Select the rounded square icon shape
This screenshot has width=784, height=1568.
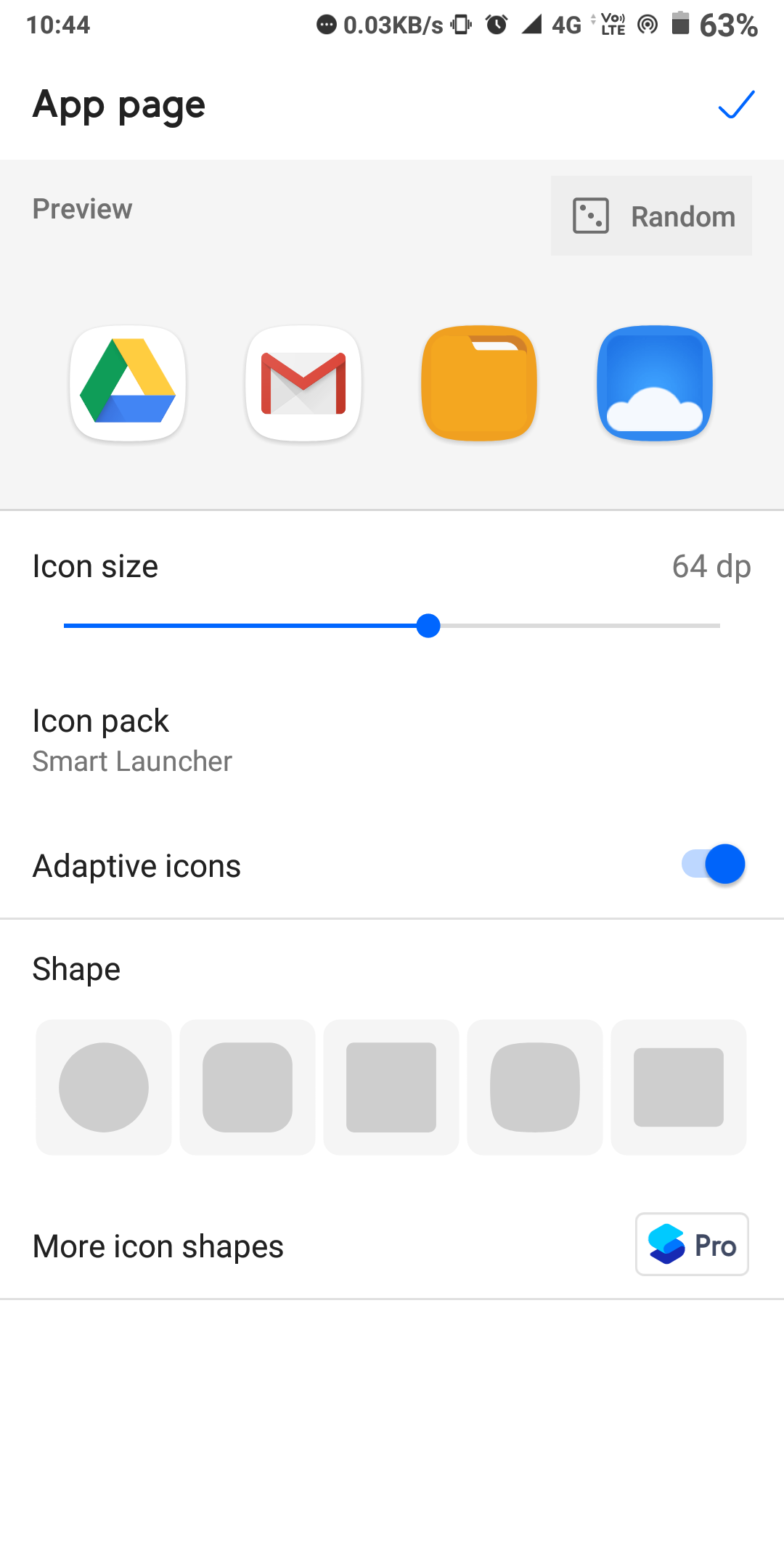point(248,1087)
